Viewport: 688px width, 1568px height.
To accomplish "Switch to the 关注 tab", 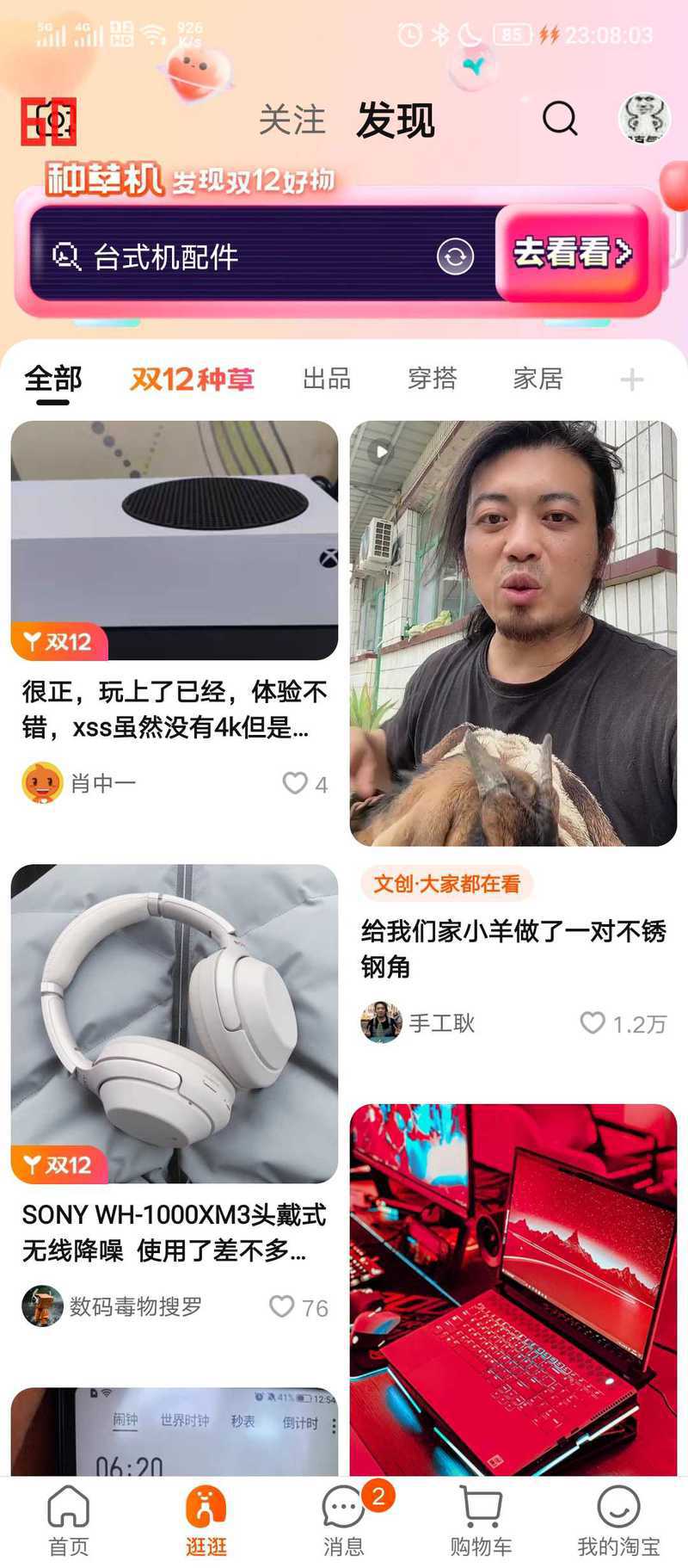I will [x=292, y=120].
